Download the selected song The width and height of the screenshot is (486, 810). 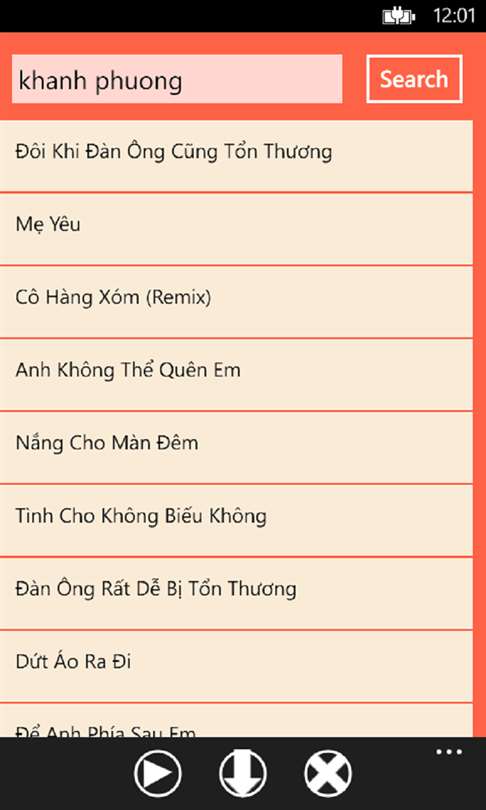click(243, 774)
